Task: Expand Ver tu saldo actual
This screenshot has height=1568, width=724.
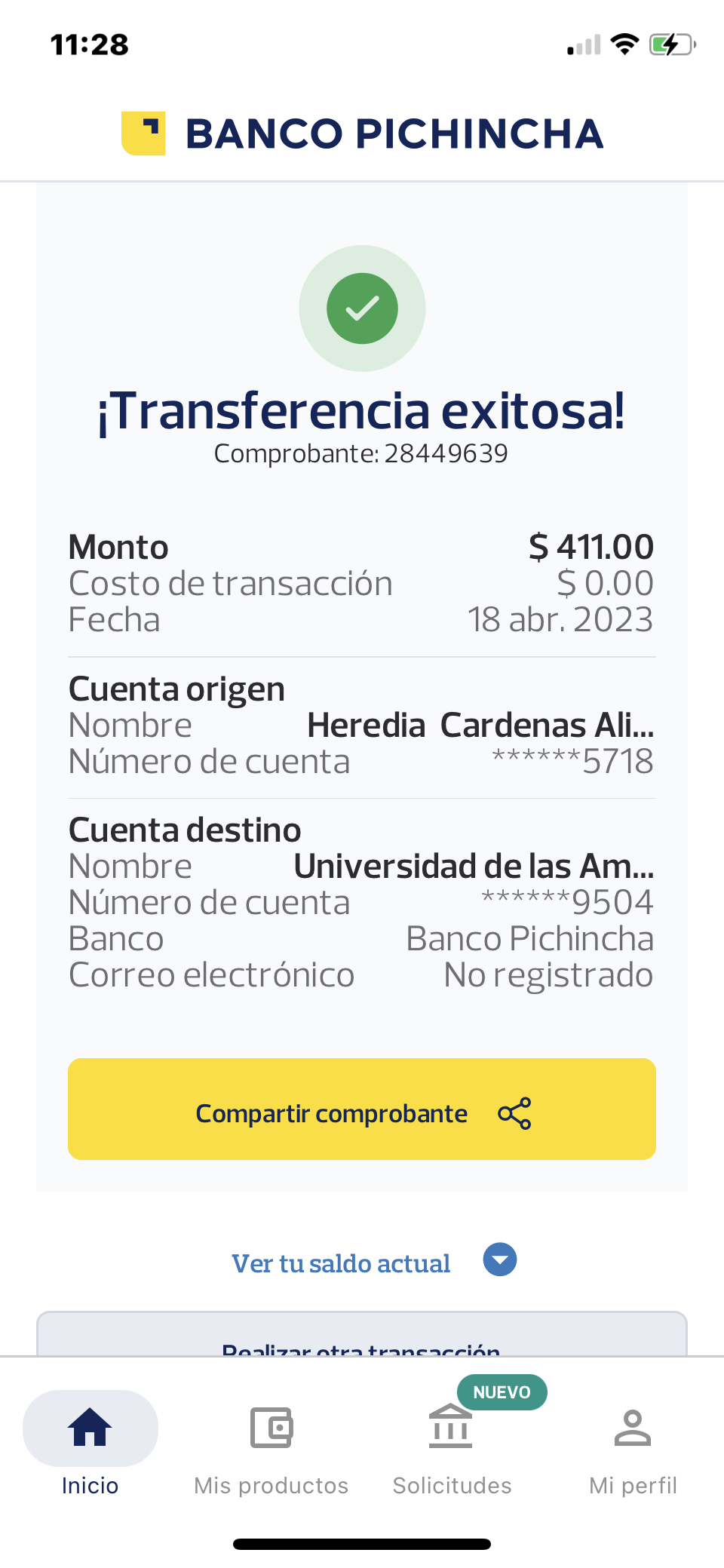Action: tap(373, 1262)
